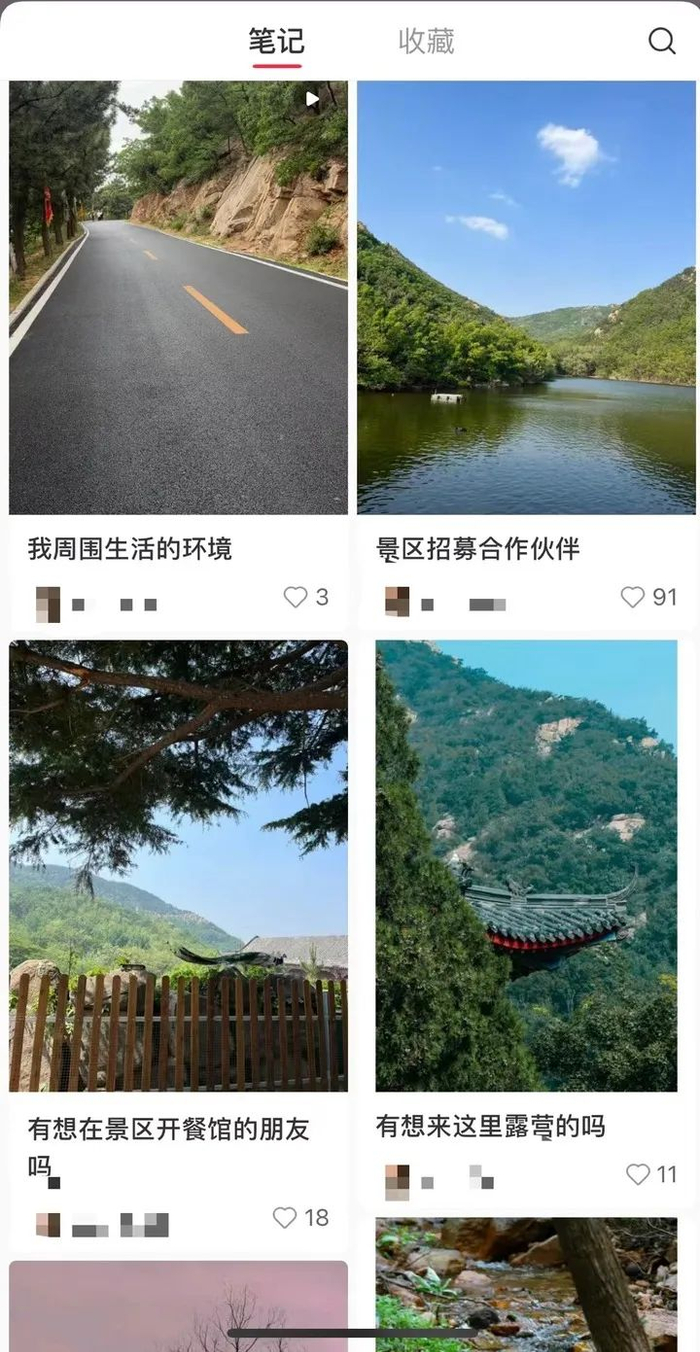
Task: Like the note 有想在景区开餐馆的朋友吗
Action: 286,1217
